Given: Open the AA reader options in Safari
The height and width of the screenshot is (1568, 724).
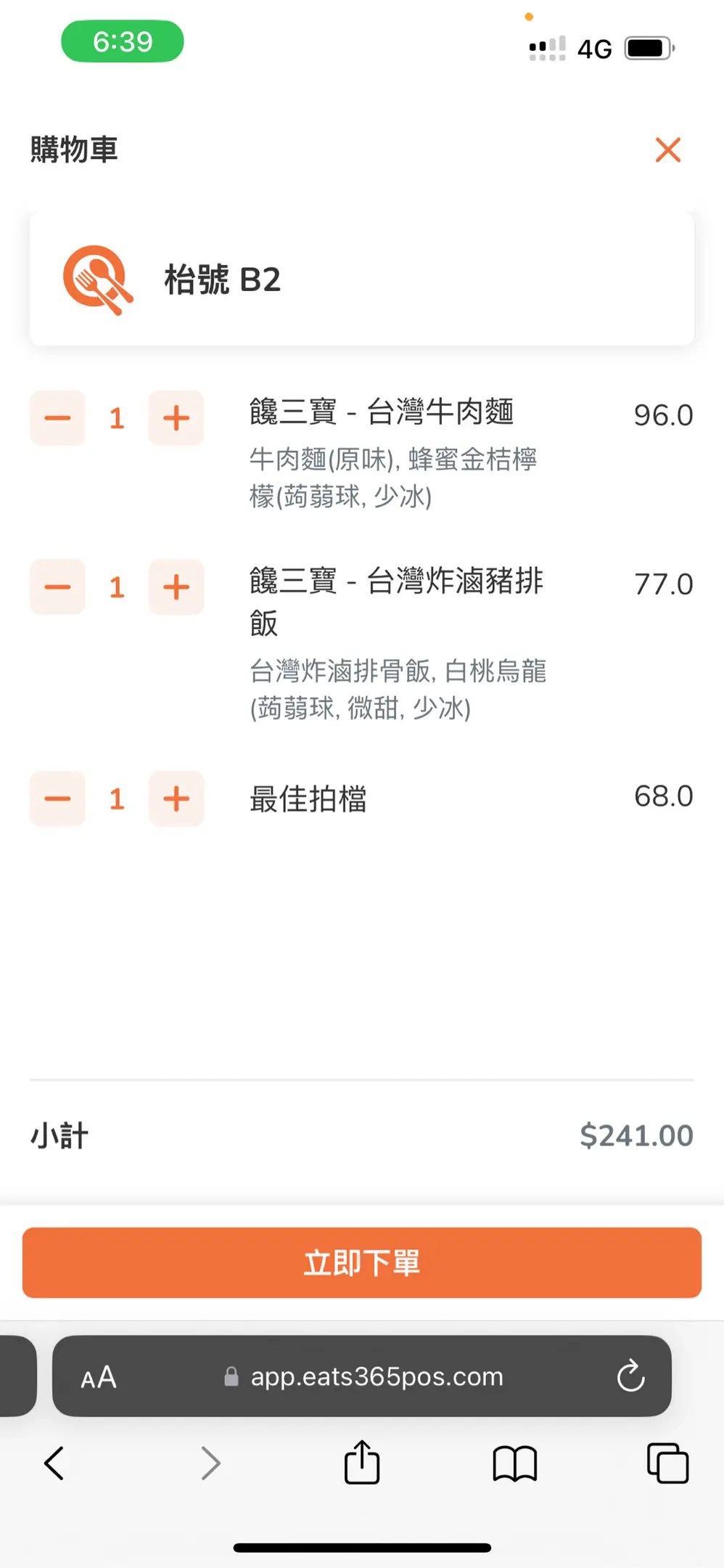Looking at the screenshot, I should [99, 1377].
